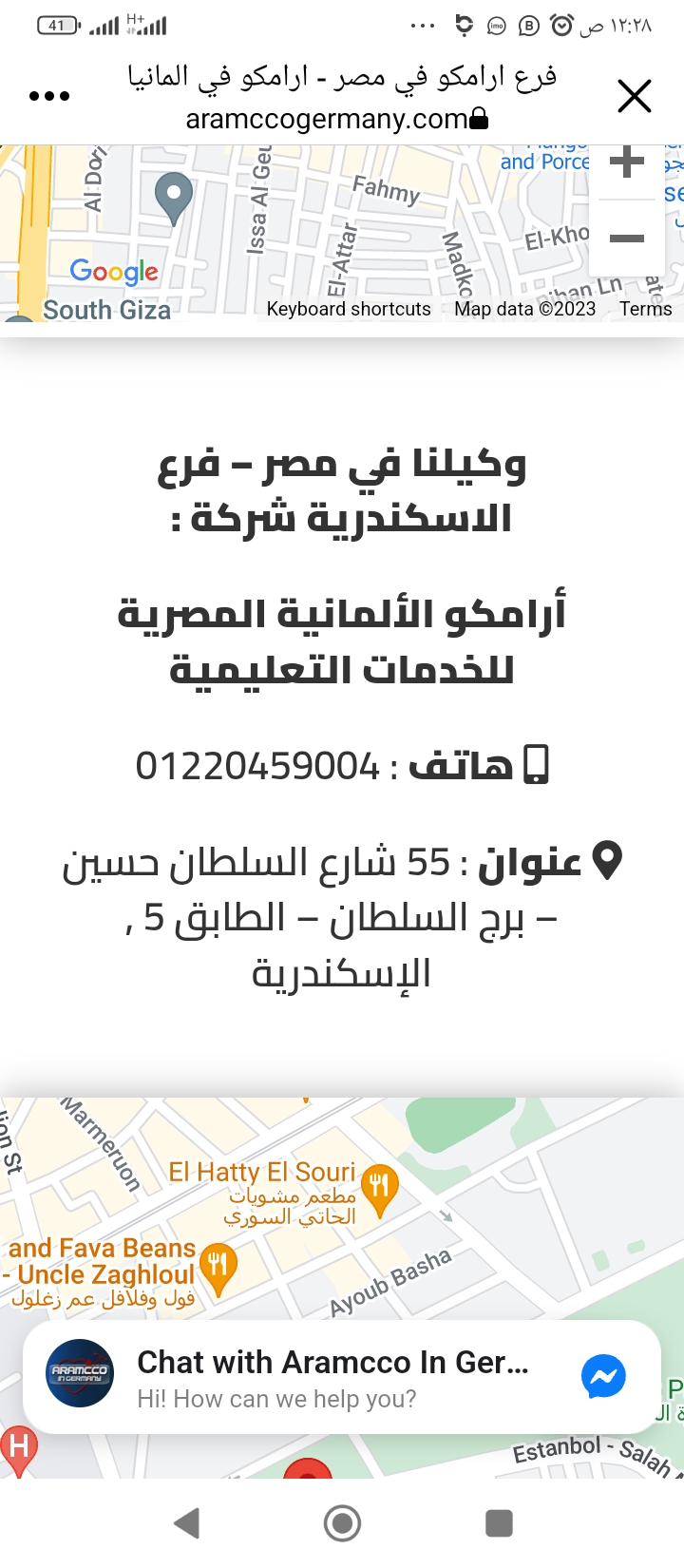Open the recent apps view
The image size is (684, 1568).
[499, 1523]
